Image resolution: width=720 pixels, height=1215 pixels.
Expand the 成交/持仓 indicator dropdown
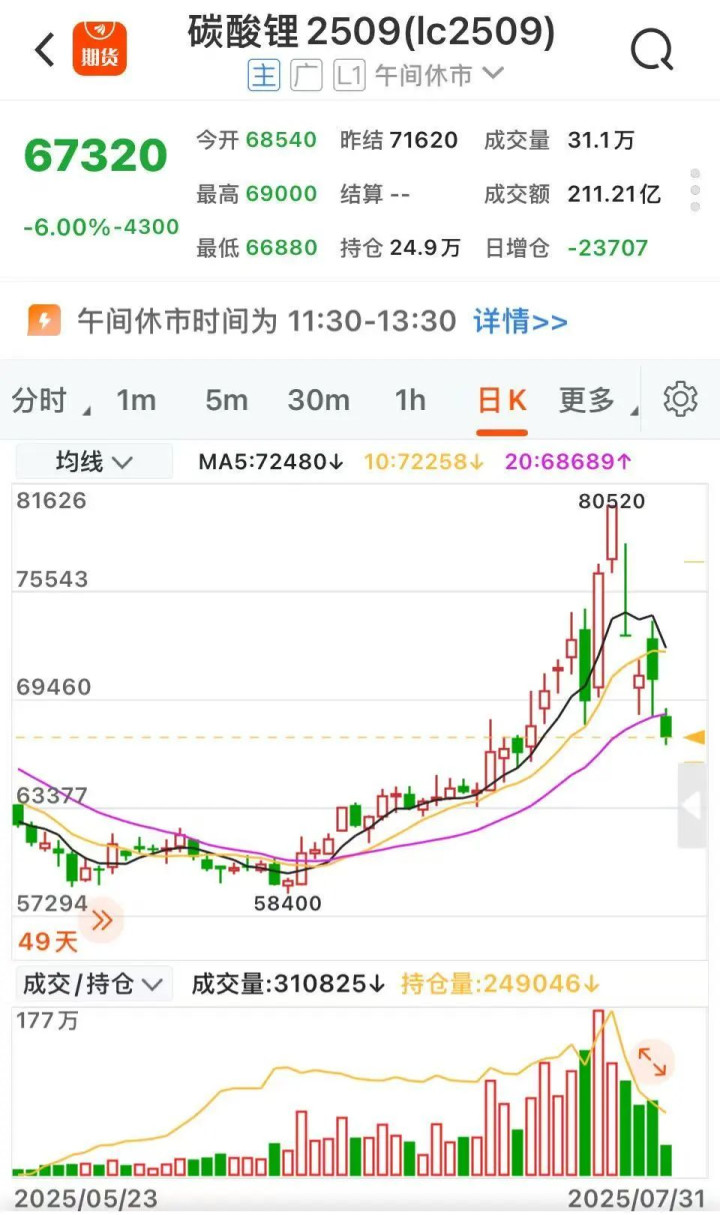tap(93, 984)
